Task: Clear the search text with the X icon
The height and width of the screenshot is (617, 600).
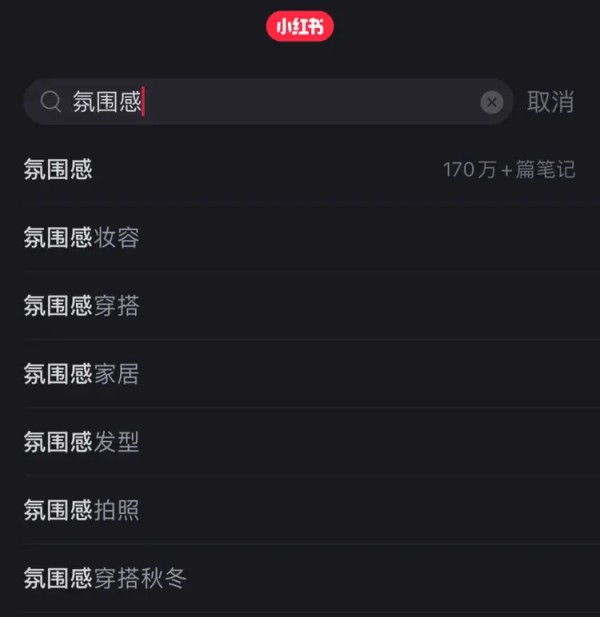Action: point(491,102)
